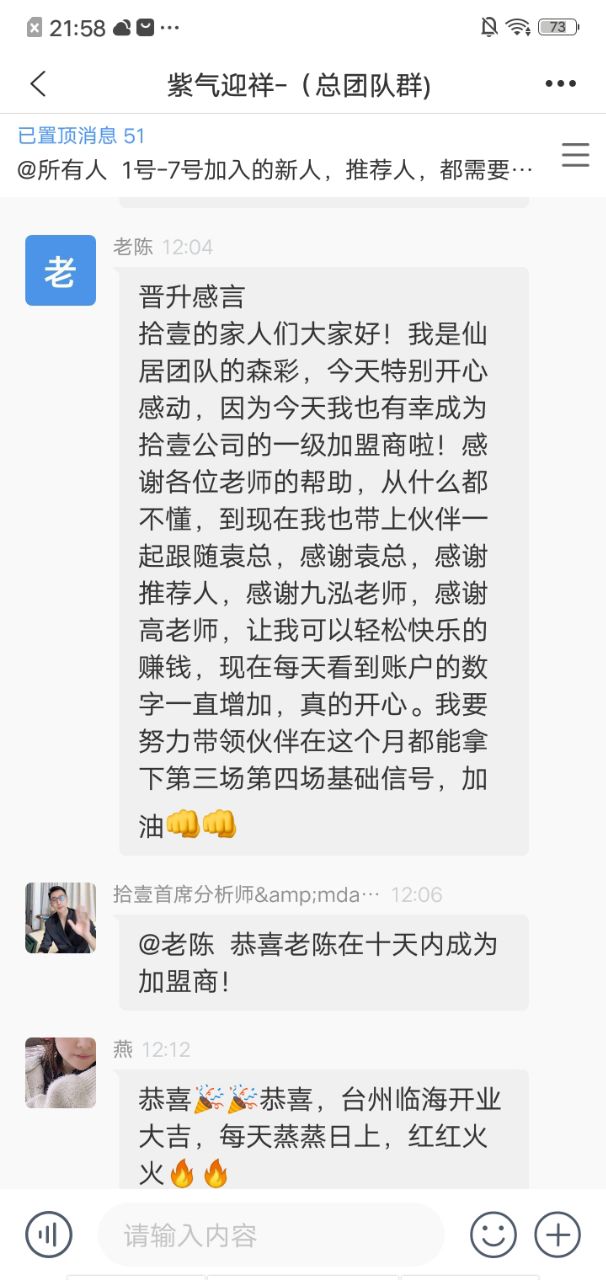
Task: Open 老陈's blue avatar profile
Action: [x=60, y=271]
